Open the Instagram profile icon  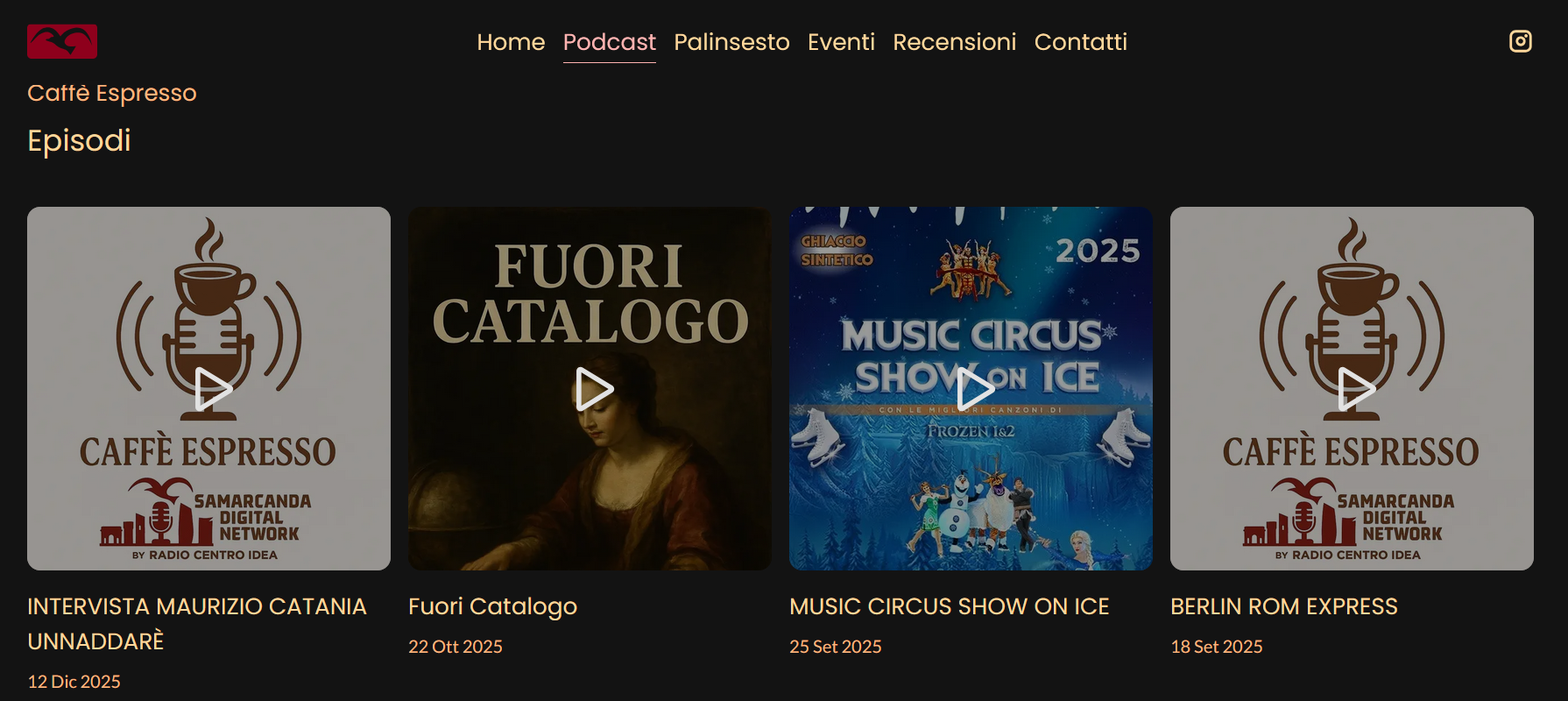pos(1520,41)
